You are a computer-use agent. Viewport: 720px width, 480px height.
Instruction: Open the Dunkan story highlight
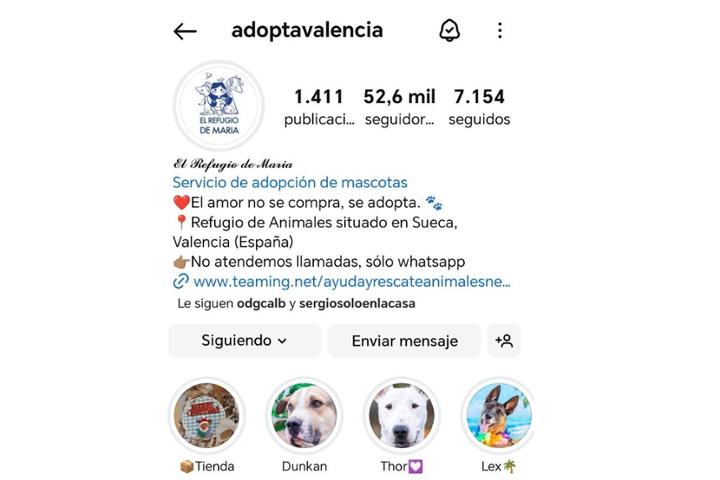304,415
